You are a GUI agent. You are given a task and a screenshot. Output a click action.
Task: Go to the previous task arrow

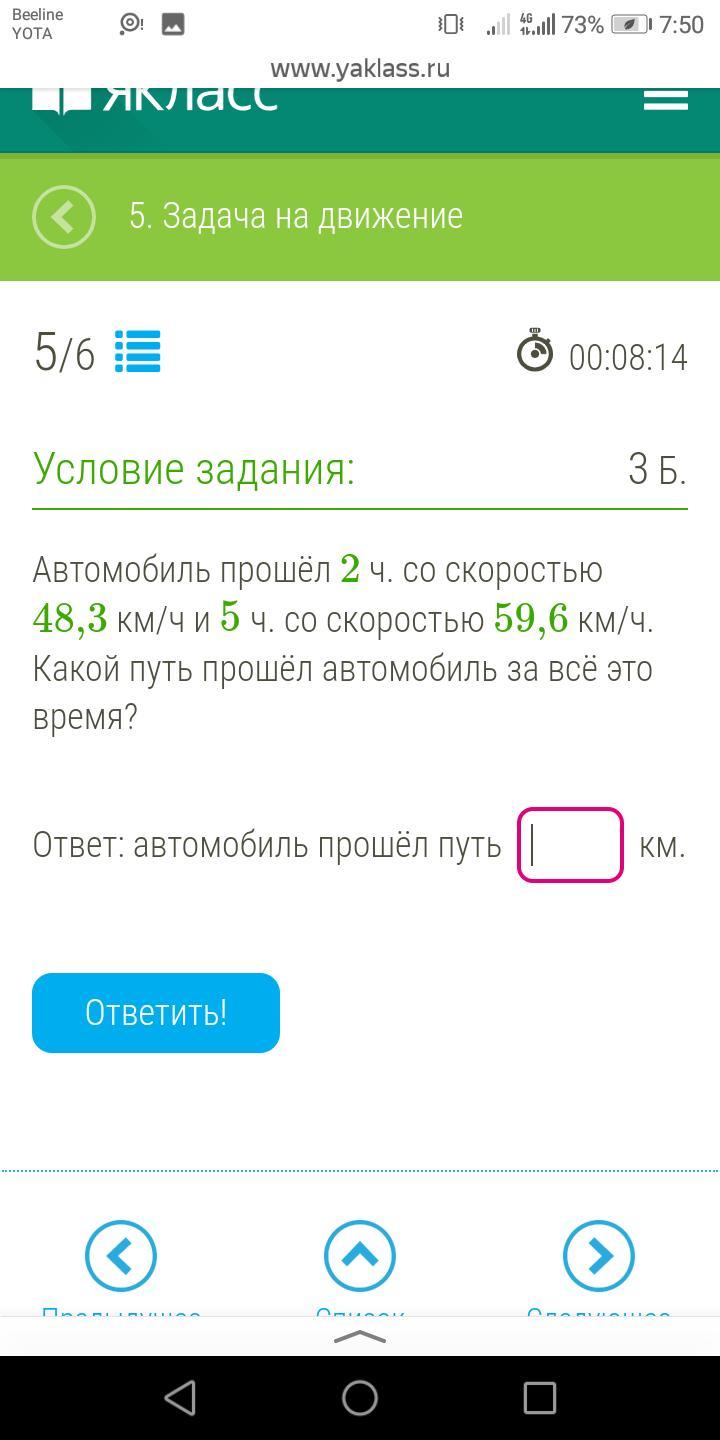121,1256
